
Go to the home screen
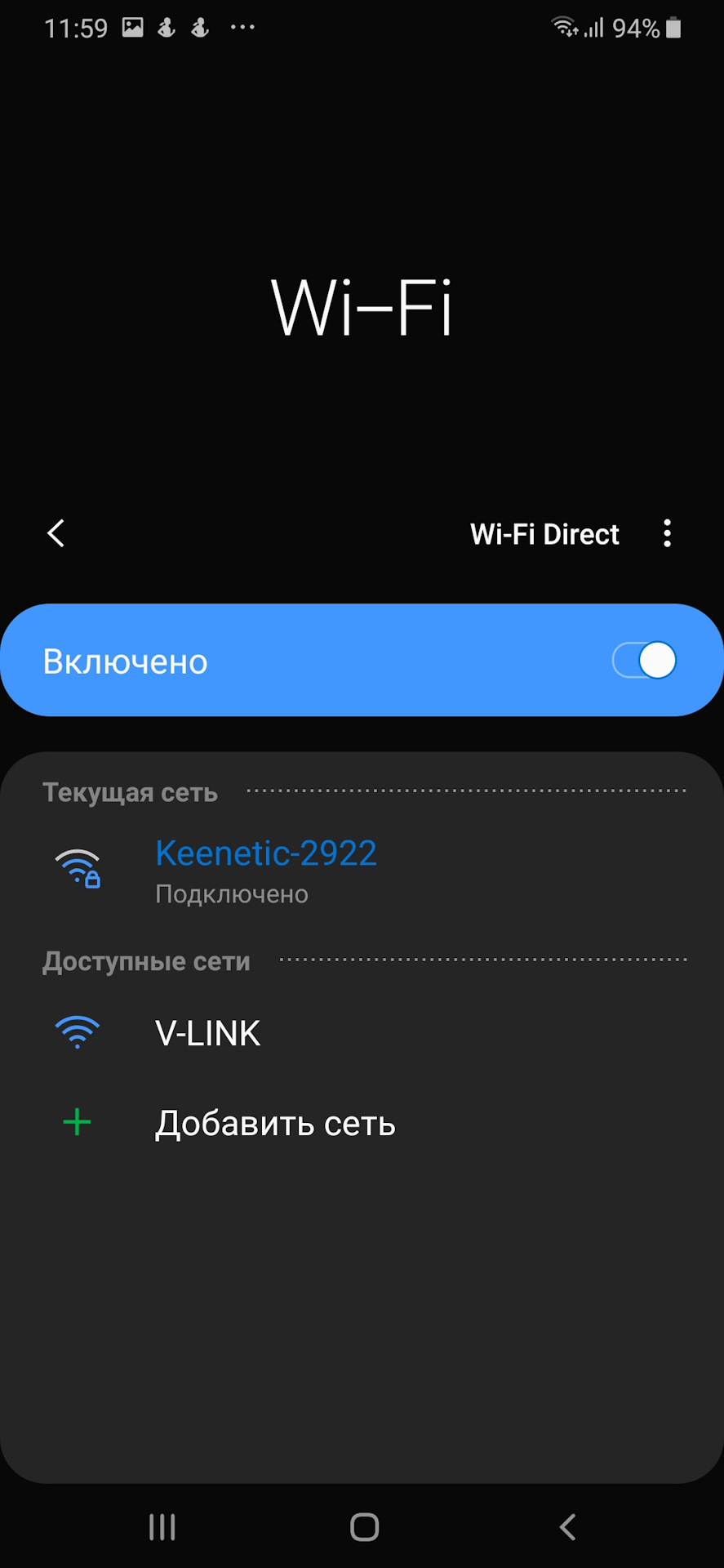pyautogui.click(x=364, y=1526)
